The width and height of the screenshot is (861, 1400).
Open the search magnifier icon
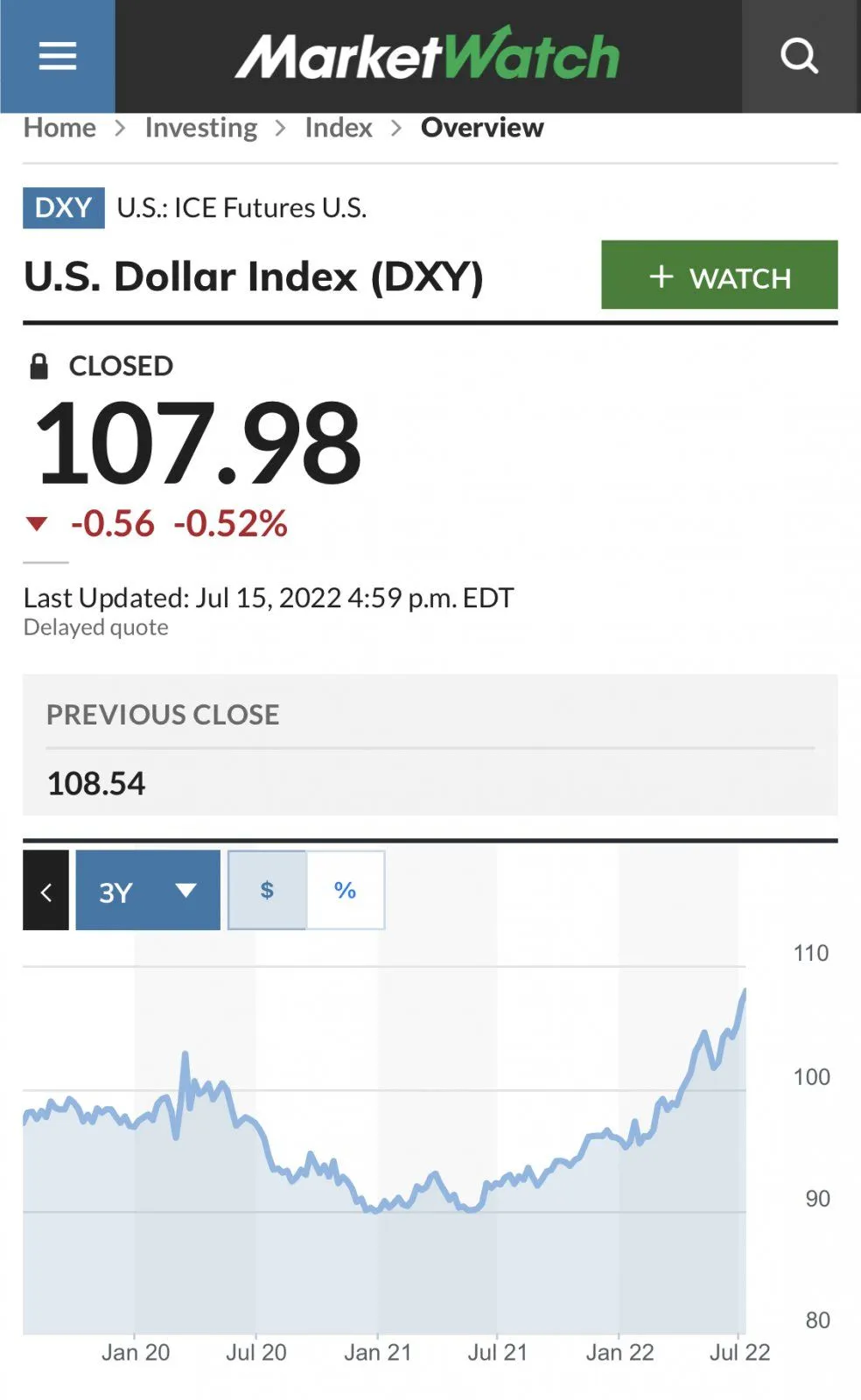click(x=799, y=56)
